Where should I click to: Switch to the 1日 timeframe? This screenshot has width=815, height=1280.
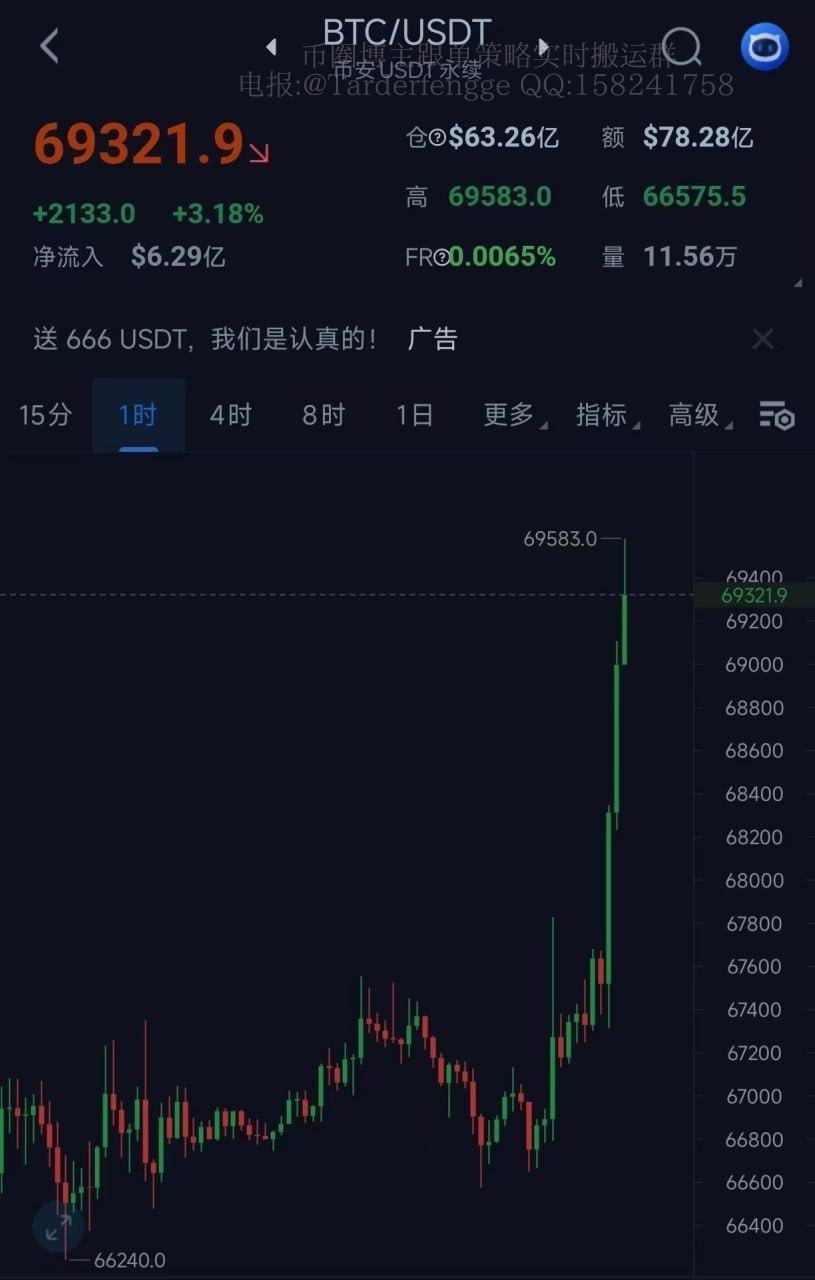[415, 415]
